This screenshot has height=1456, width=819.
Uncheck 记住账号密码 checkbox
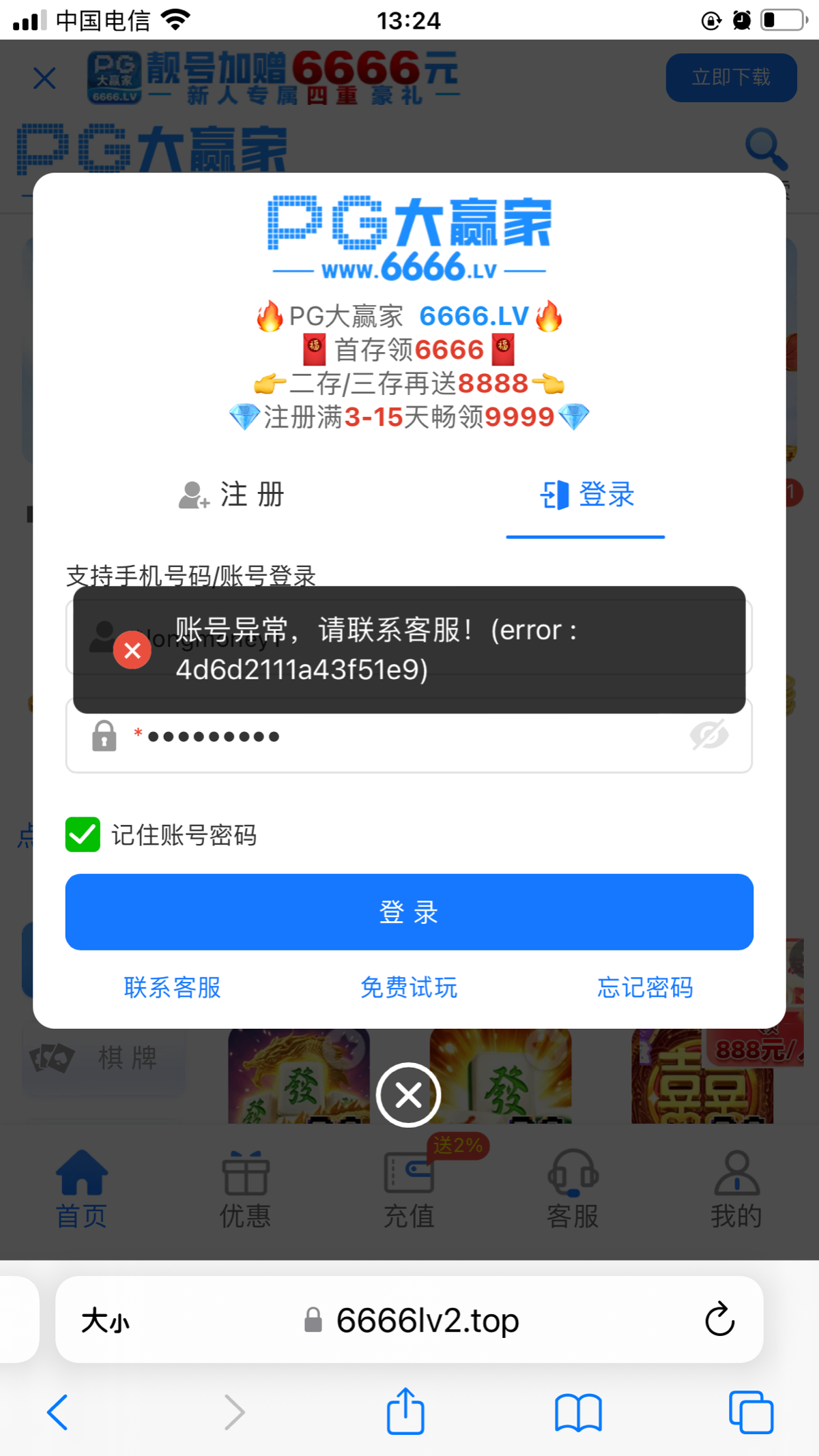tap(83, 834)
